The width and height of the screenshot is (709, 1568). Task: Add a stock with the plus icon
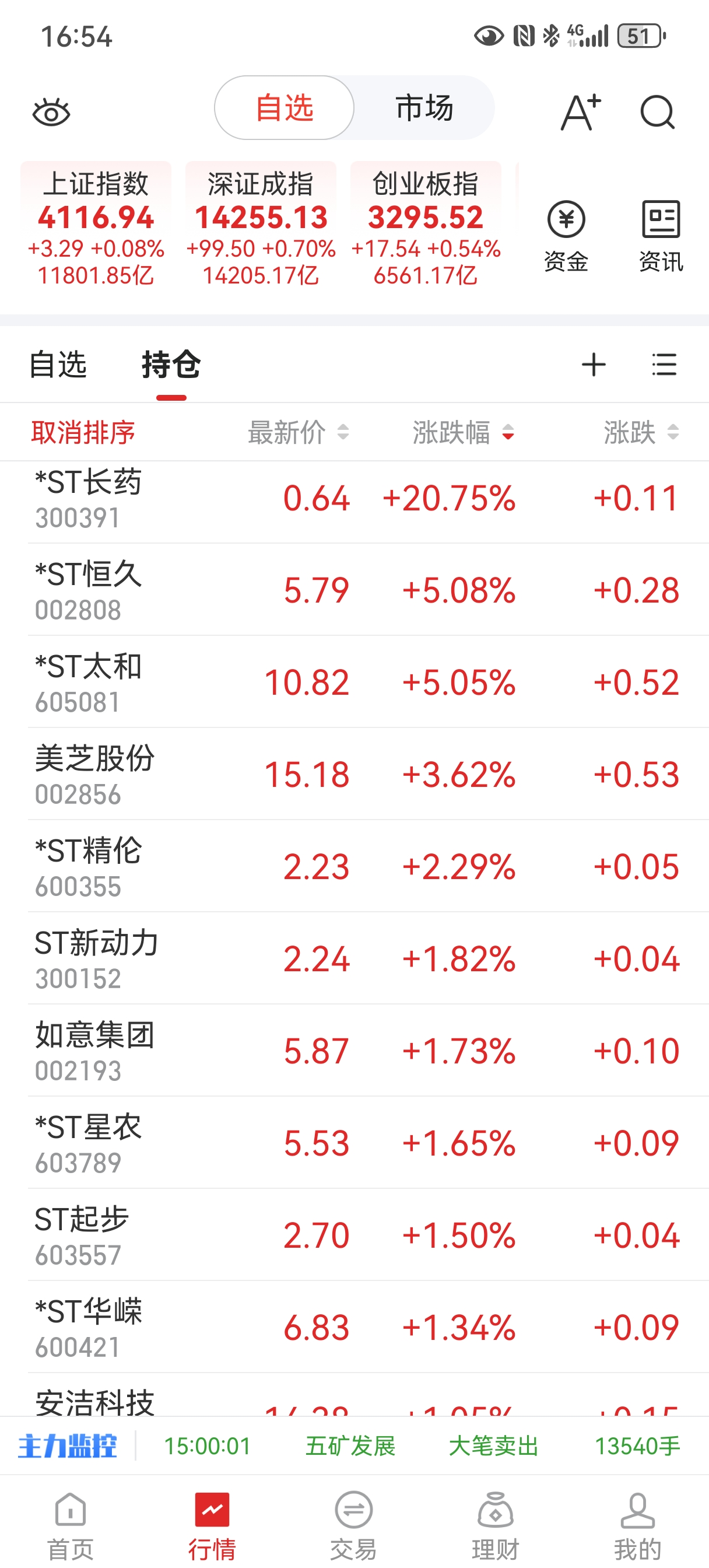(594, 365)
